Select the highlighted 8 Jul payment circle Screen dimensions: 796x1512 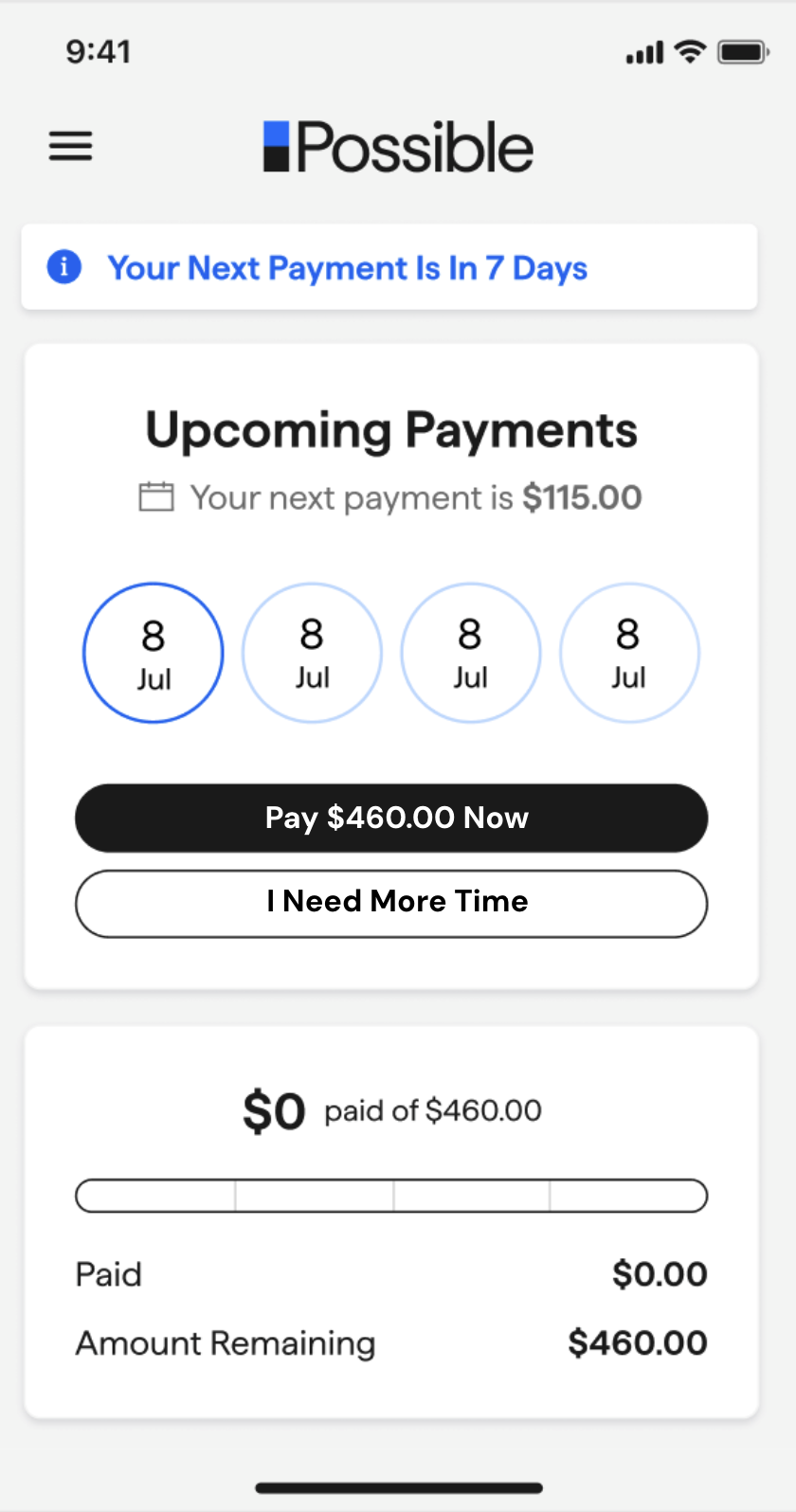point(154,653)
